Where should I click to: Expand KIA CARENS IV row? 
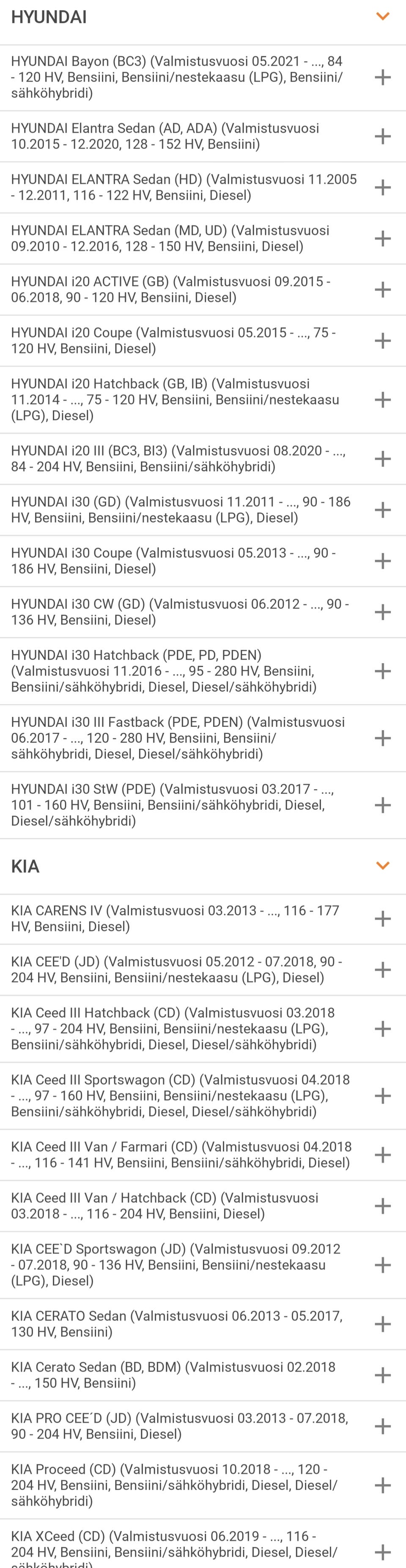[382, 919]
